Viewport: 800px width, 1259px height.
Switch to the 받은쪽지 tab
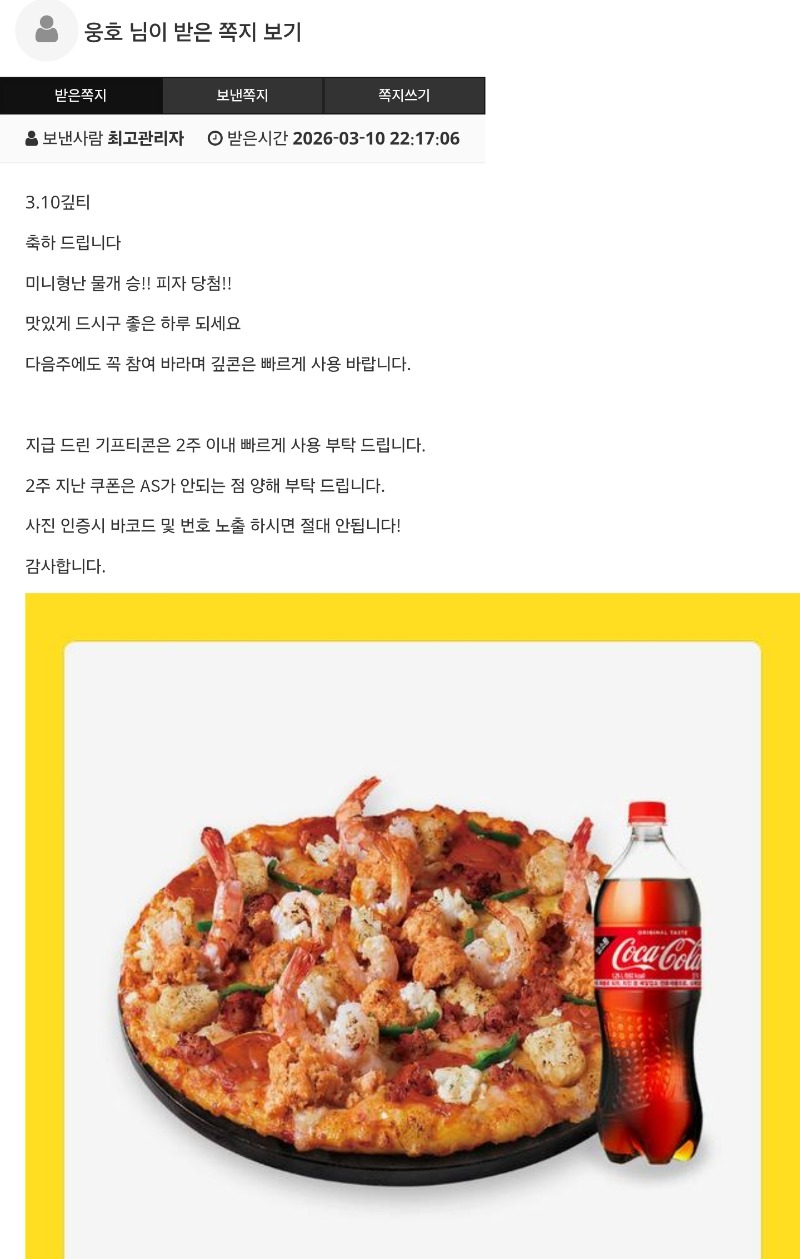point(81,96)
